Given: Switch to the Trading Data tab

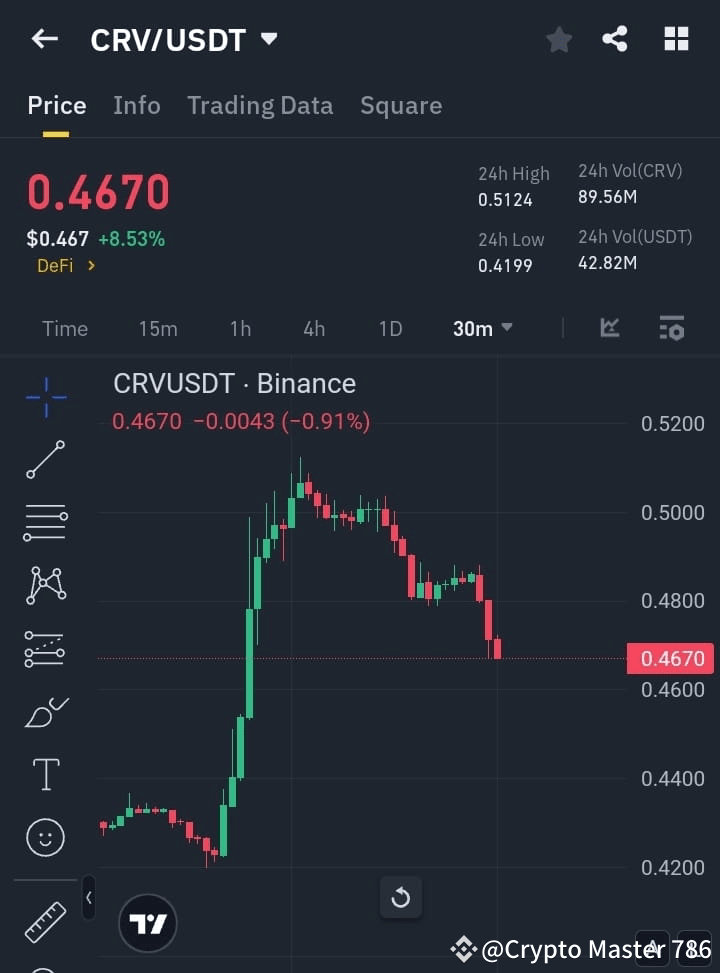Looking at the screenshot, I should click(x=260, y=105).
